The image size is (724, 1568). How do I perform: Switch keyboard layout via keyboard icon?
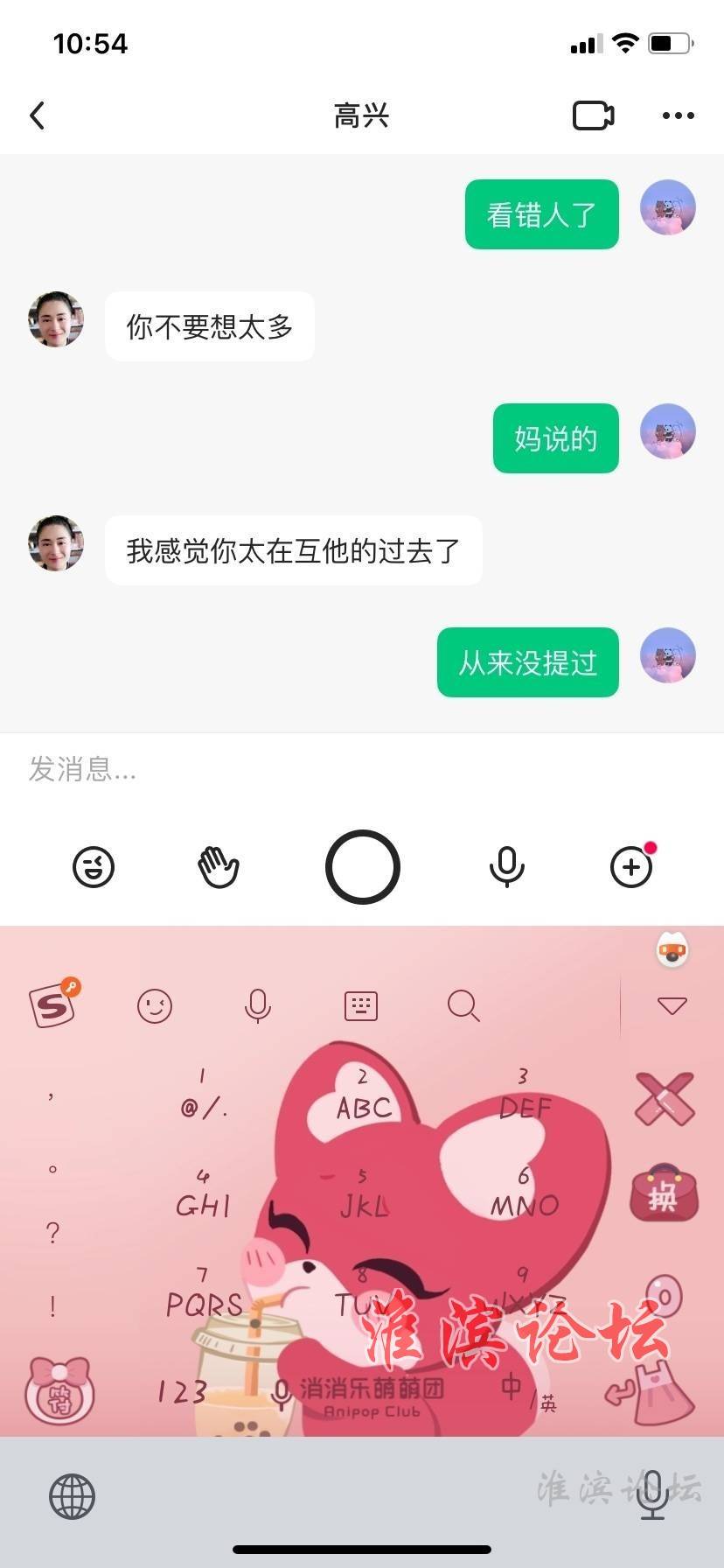click(x=361, y=1006)
